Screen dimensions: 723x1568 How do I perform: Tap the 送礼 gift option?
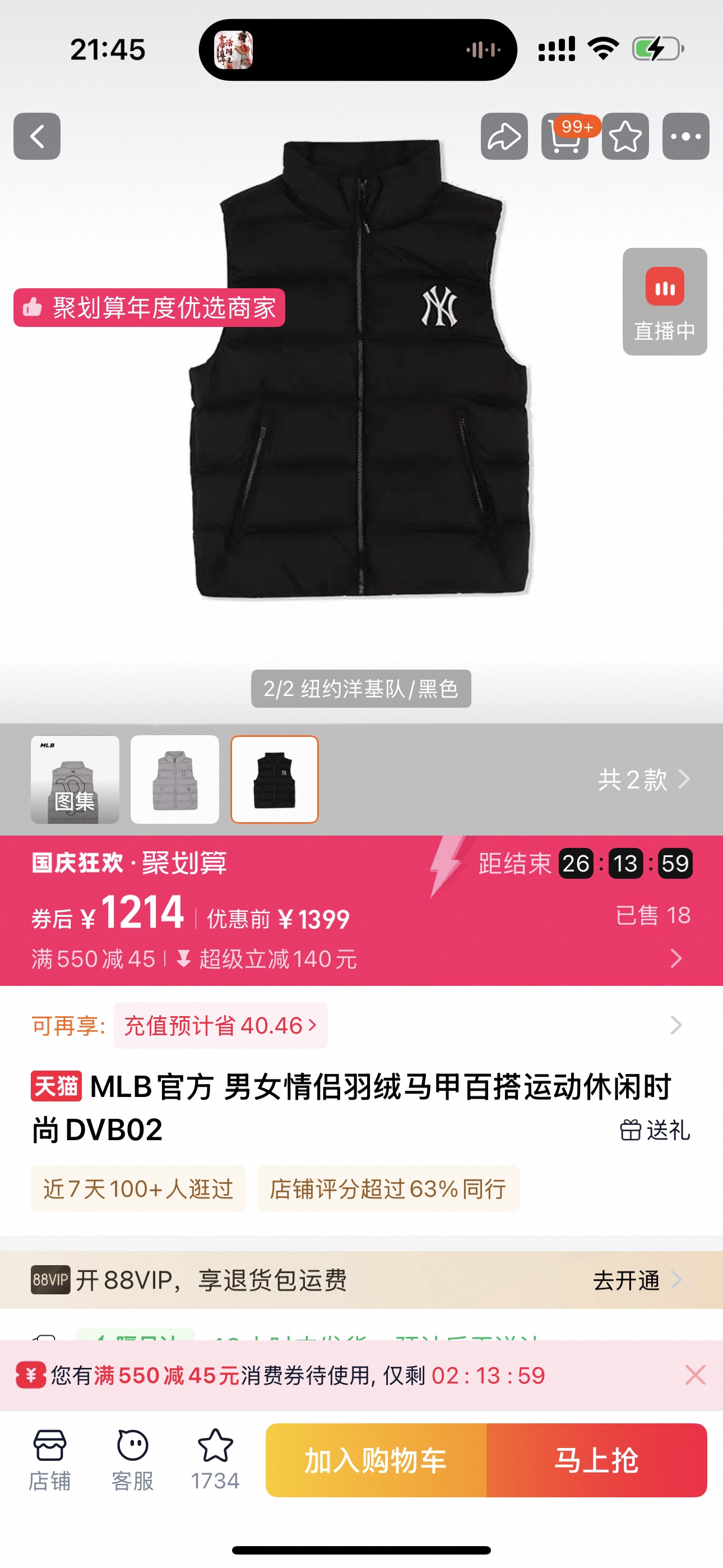(x=655, y=1131)
